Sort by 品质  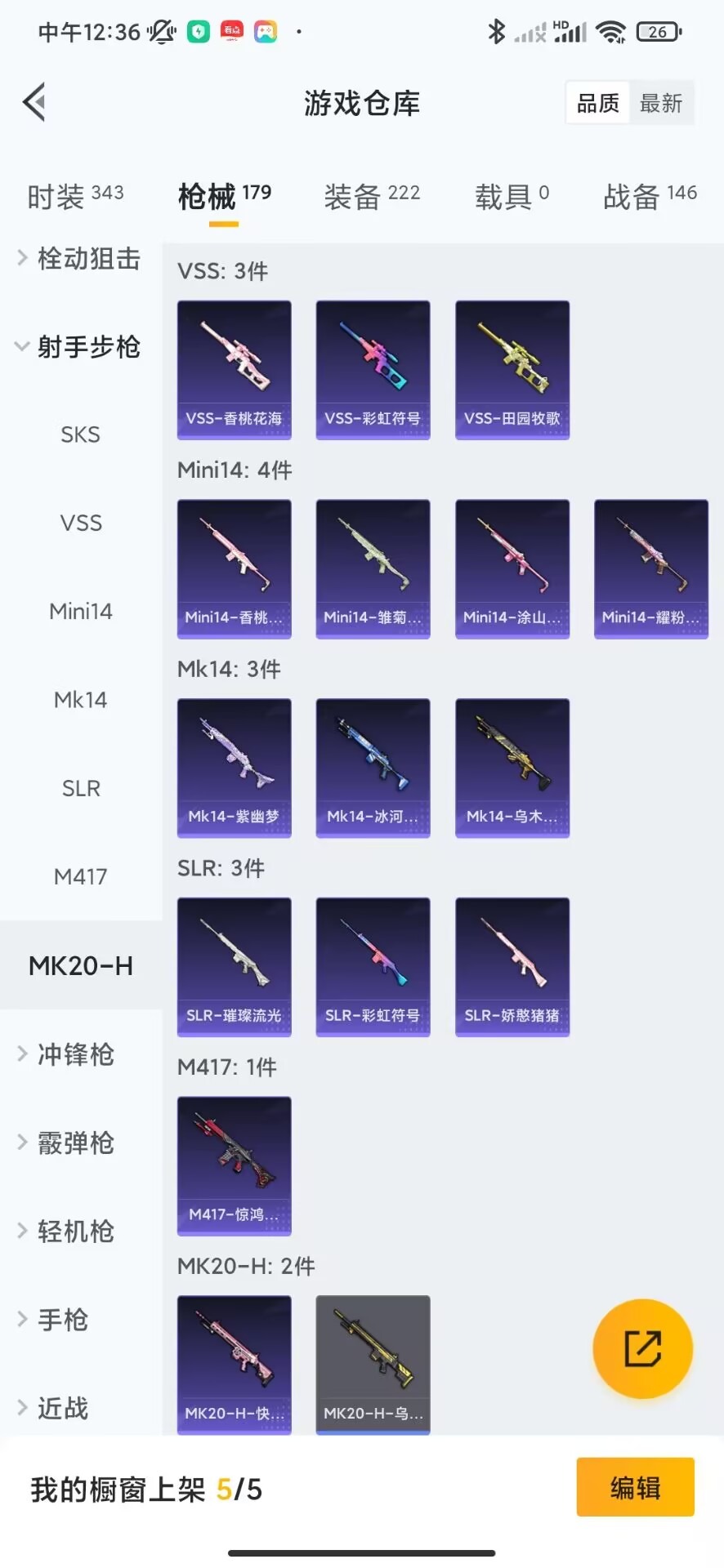click(x=598, y=104)
